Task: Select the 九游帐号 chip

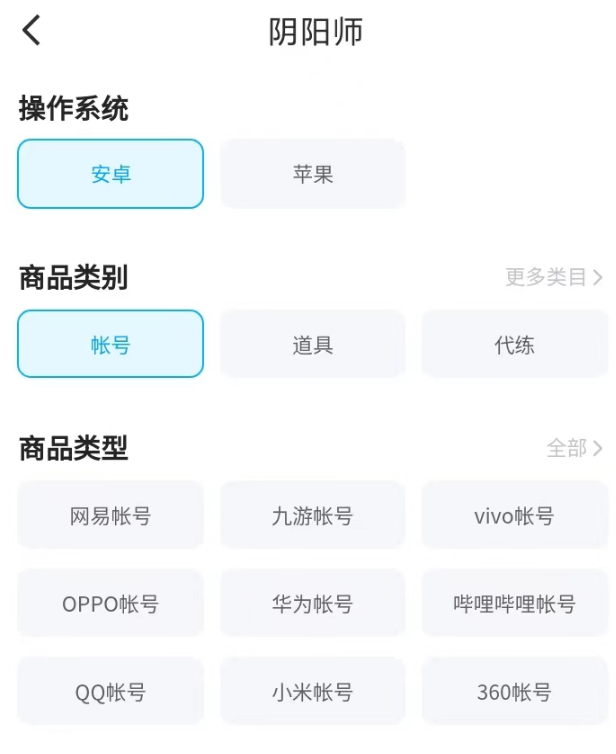Action: [312, 516]
